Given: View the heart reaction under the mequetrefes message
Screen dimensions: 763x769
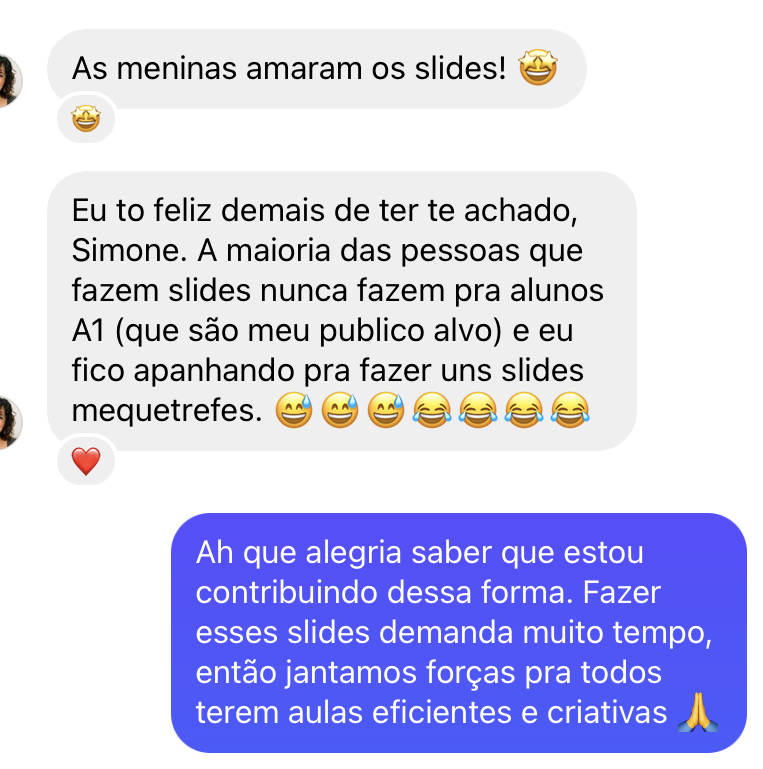Looking at the screenshot, I should [x=87, y=462].
